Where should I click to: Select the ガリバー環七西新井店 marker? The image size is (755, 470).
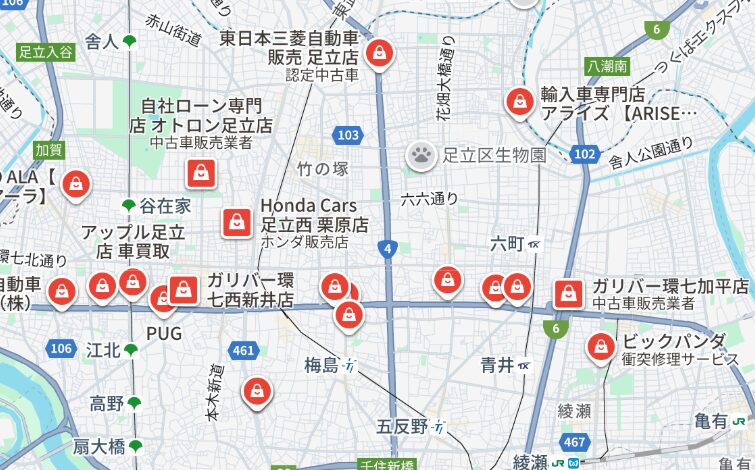pos(183,290)
